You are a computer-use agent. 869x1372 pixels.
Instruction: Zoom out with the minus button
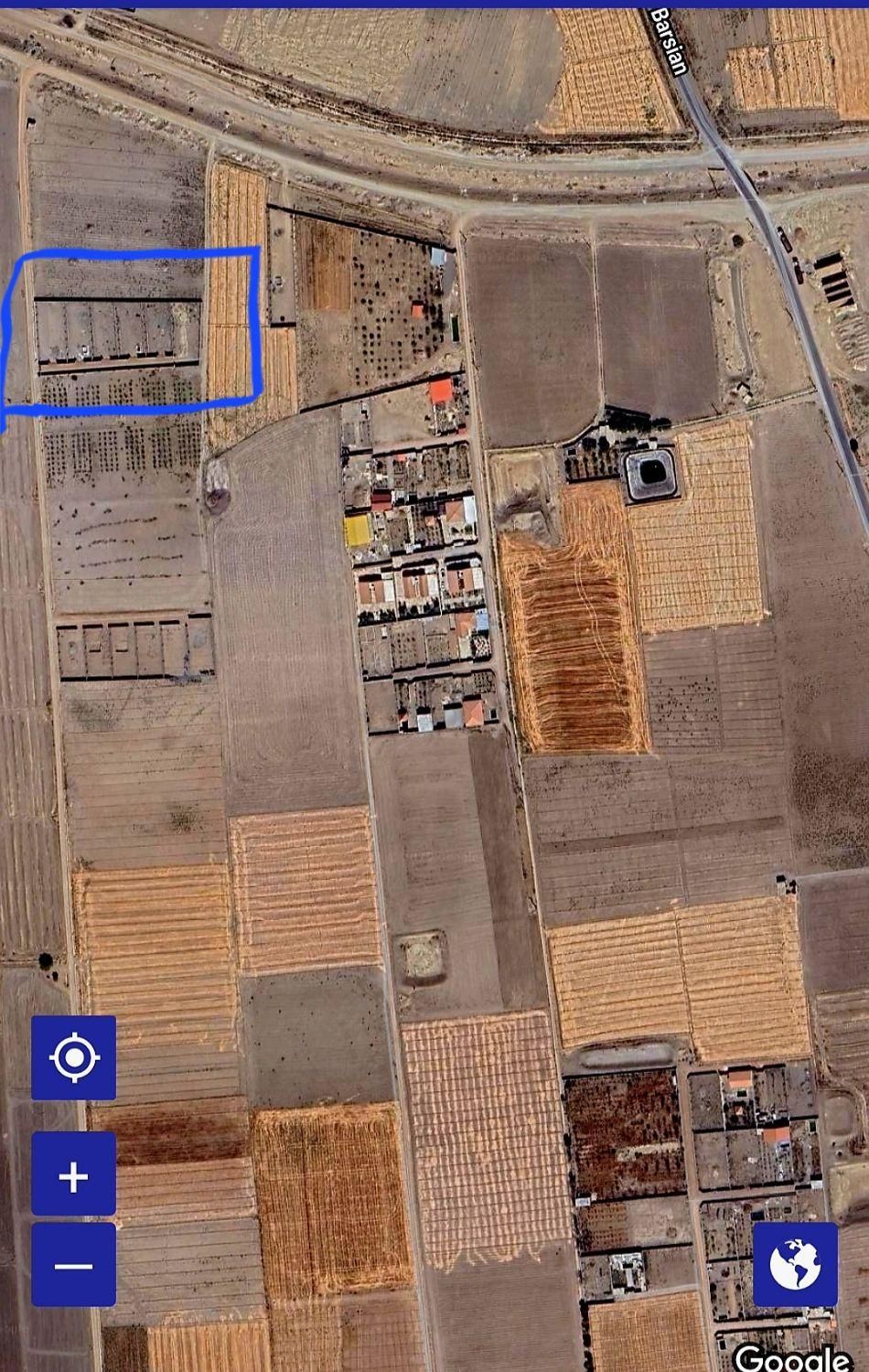(x=73, y=1265)
